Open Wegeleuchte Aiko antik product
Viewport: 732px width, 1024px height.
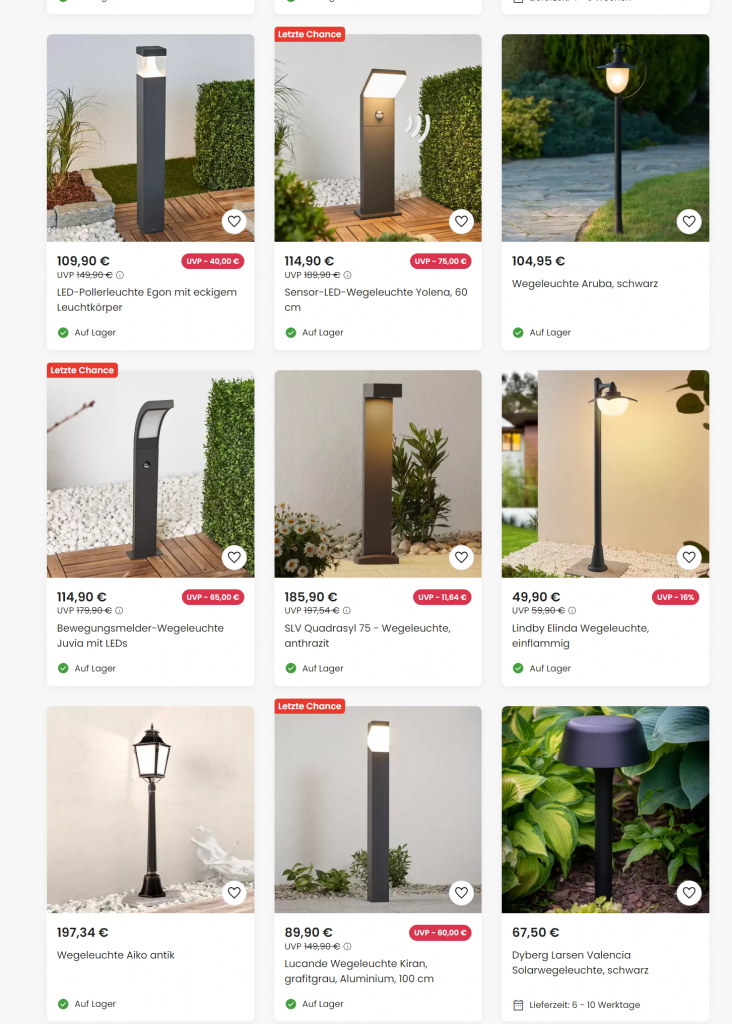pos(116,955)
